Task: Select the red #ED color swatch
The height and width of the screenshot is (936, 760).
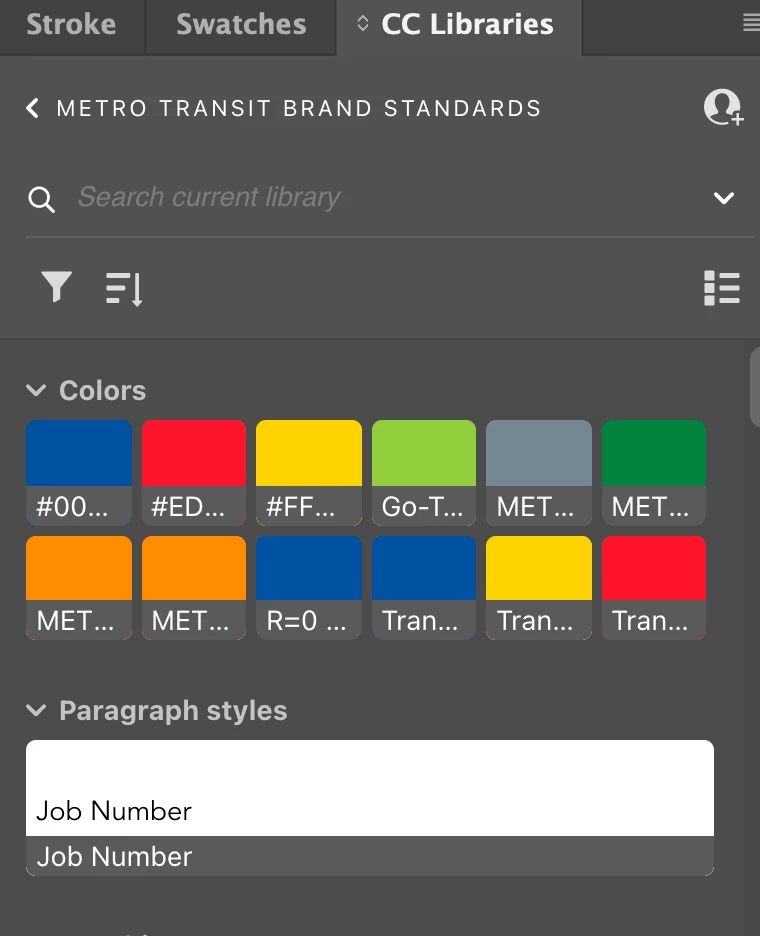Action: (x=194, y=472)
